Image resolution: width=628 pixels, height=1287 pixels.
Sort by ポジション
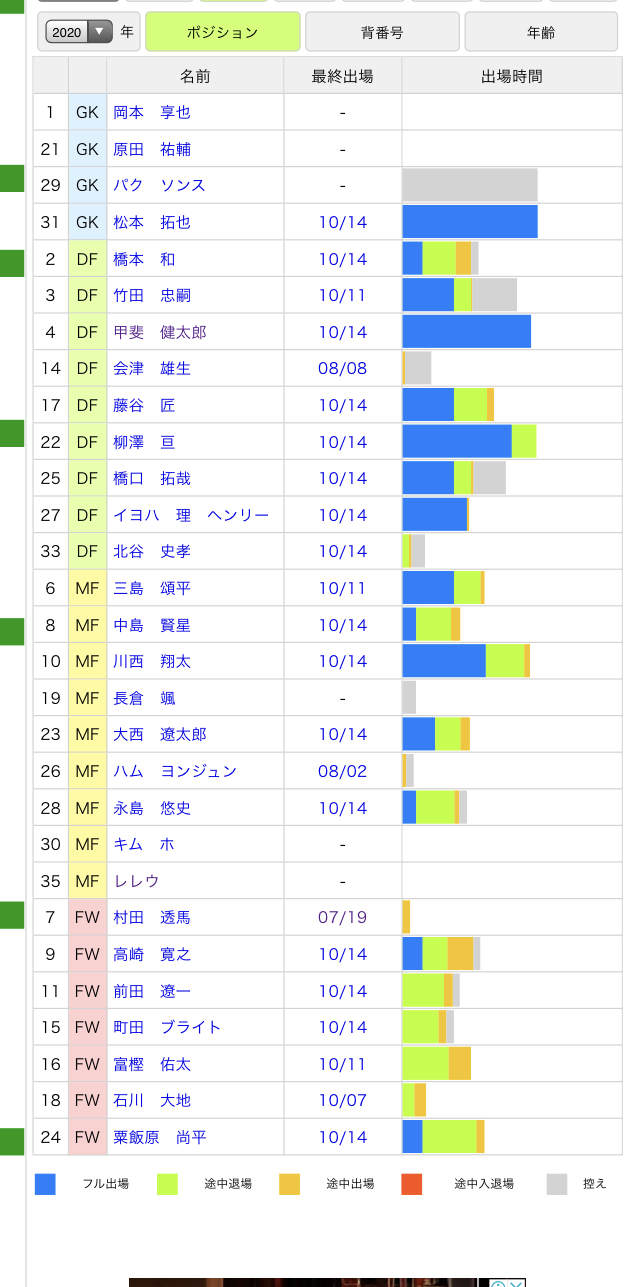click(x=222, y=32)
